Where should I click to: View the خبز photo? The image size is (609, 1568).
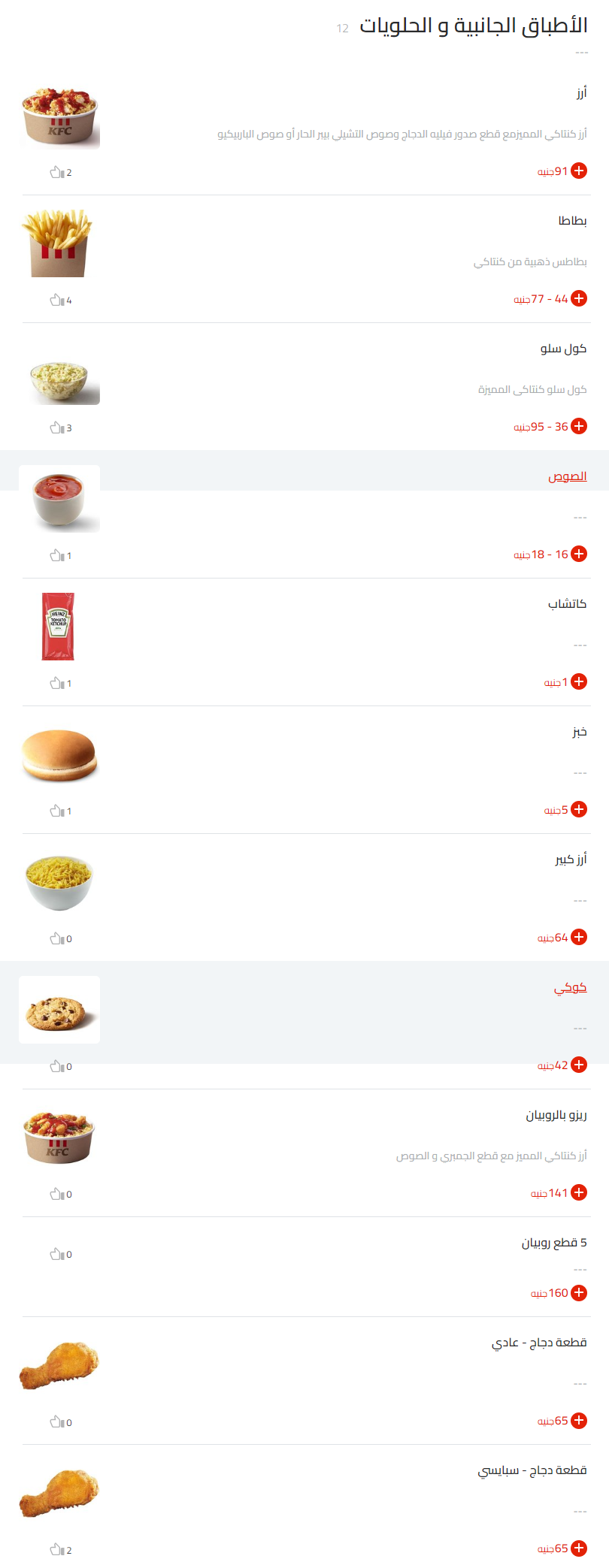[x=59, y=754]
